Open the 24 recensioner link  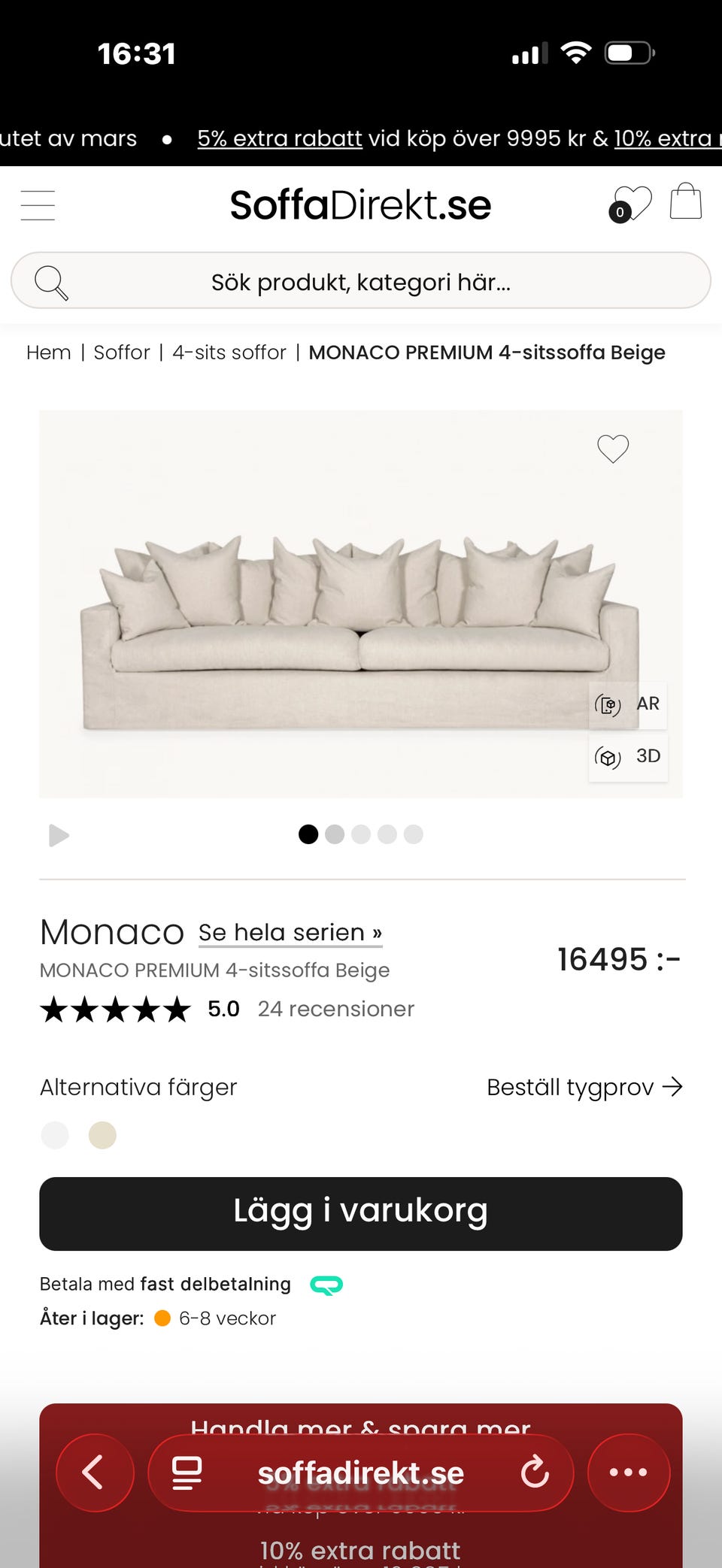click(x=335, y=1009)
